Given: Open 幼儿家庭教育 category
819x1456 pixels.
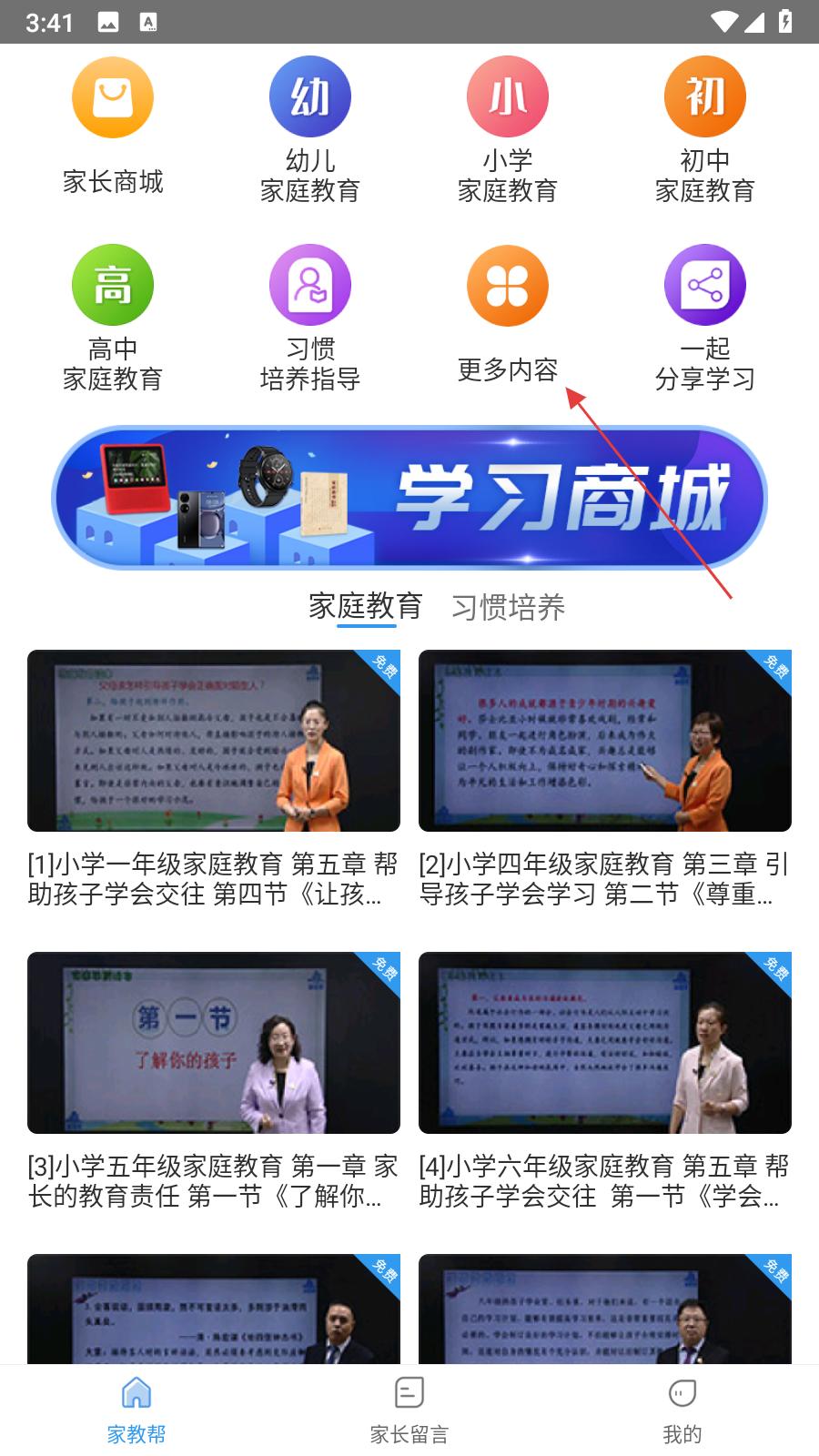Looking at the screenshot, I should point(310,98).
